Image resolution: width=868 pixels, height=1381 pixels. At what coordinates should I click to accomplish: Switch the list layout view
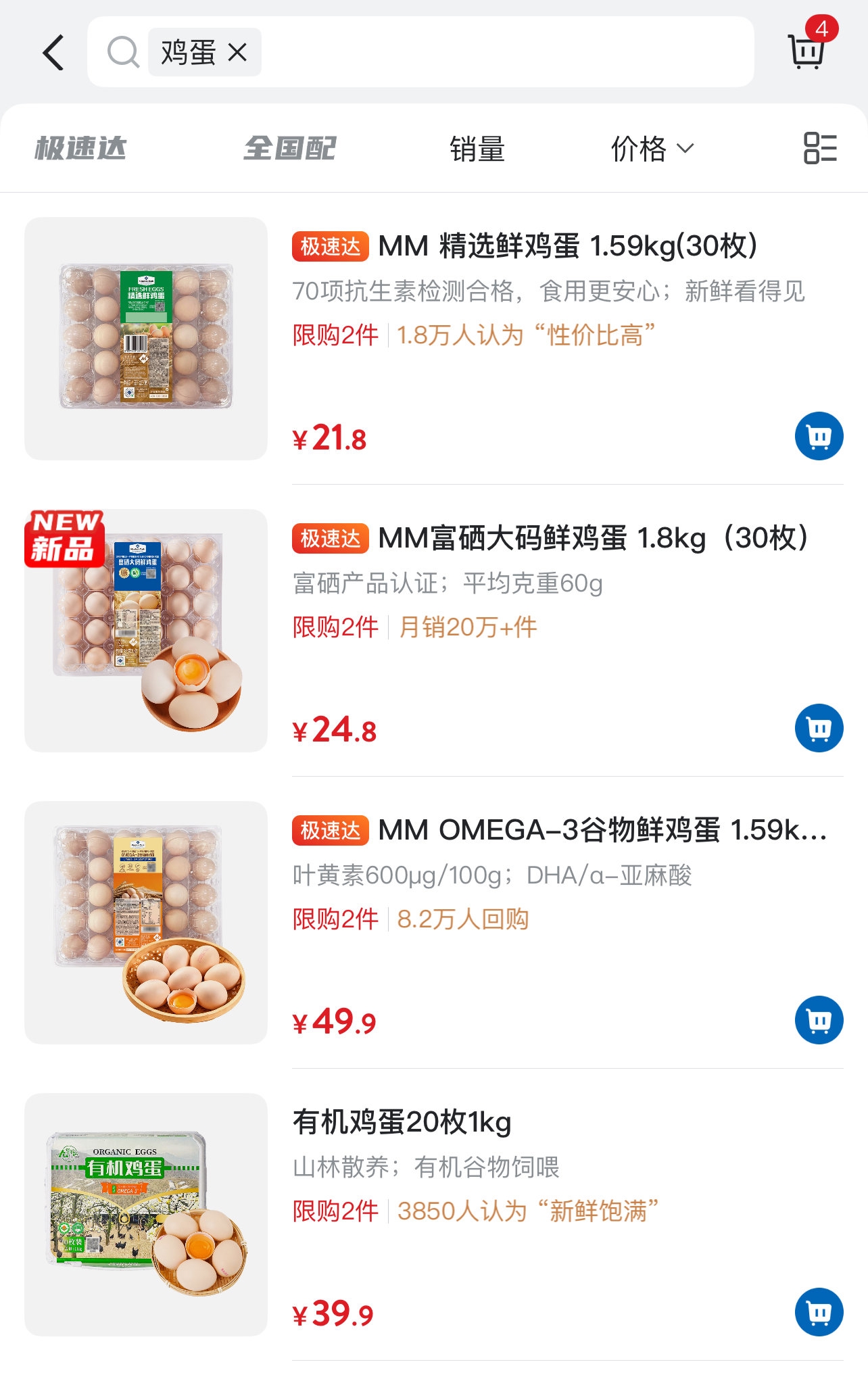click(x=820, y=149)
